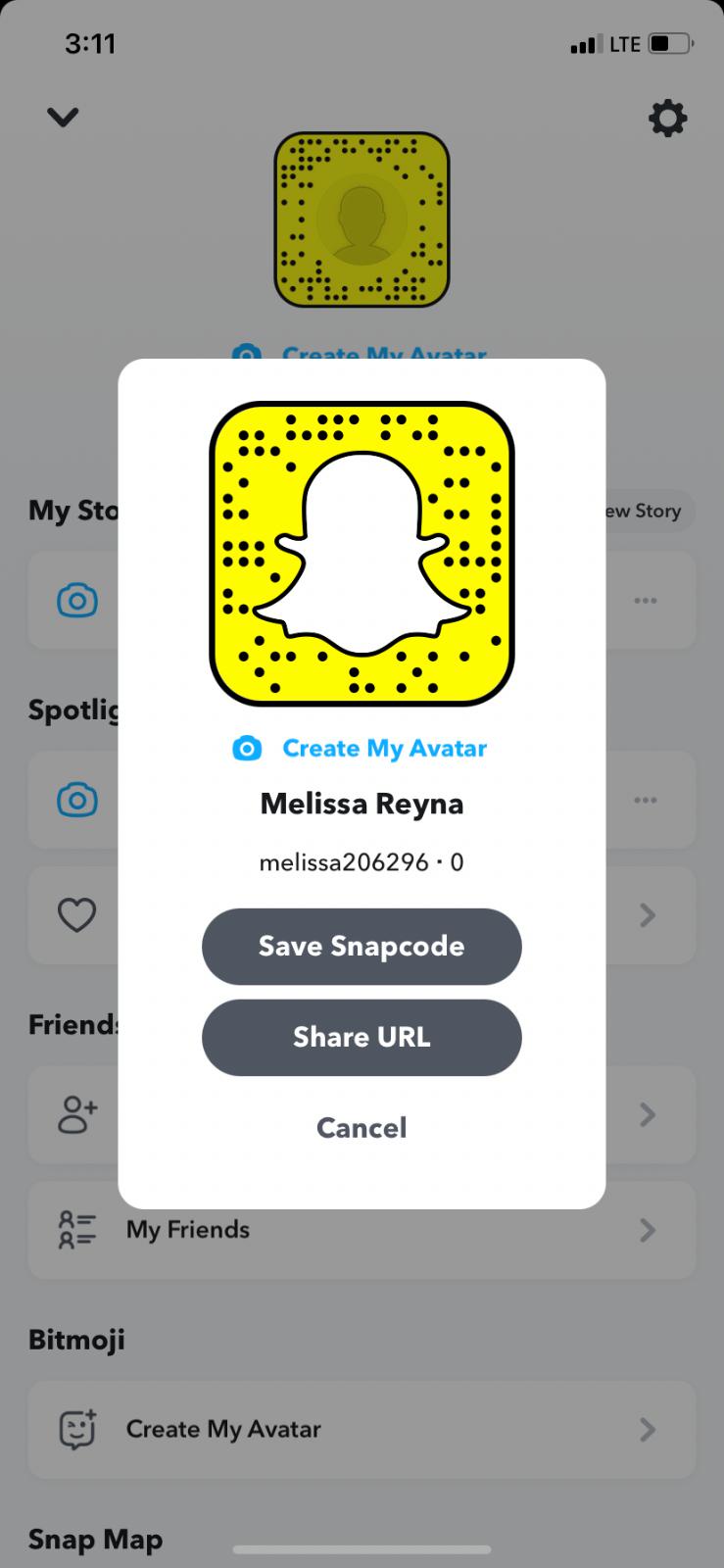Tap Share URL button
The height and width of the screenshot is (1568, 724).
tap(361, 1037)
